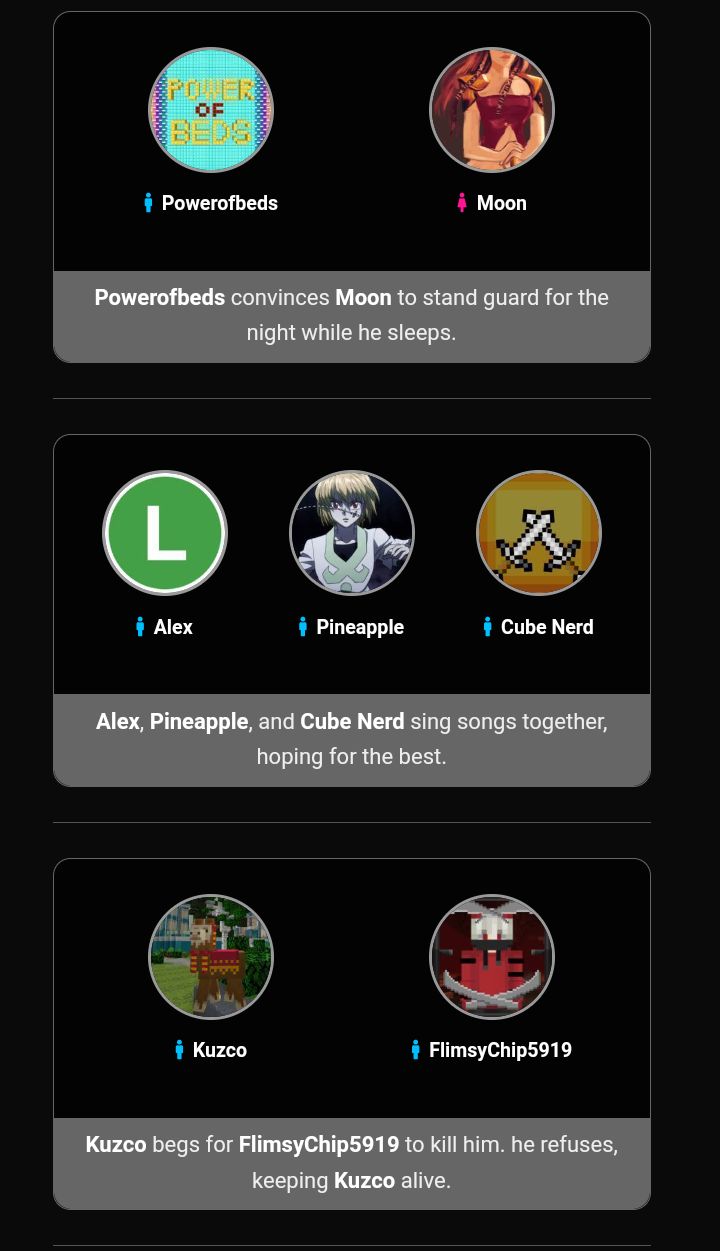The width and height of the screenshot is (720, 1251).
Task: Open Cube Nerd's avatar
Action: 539,533
